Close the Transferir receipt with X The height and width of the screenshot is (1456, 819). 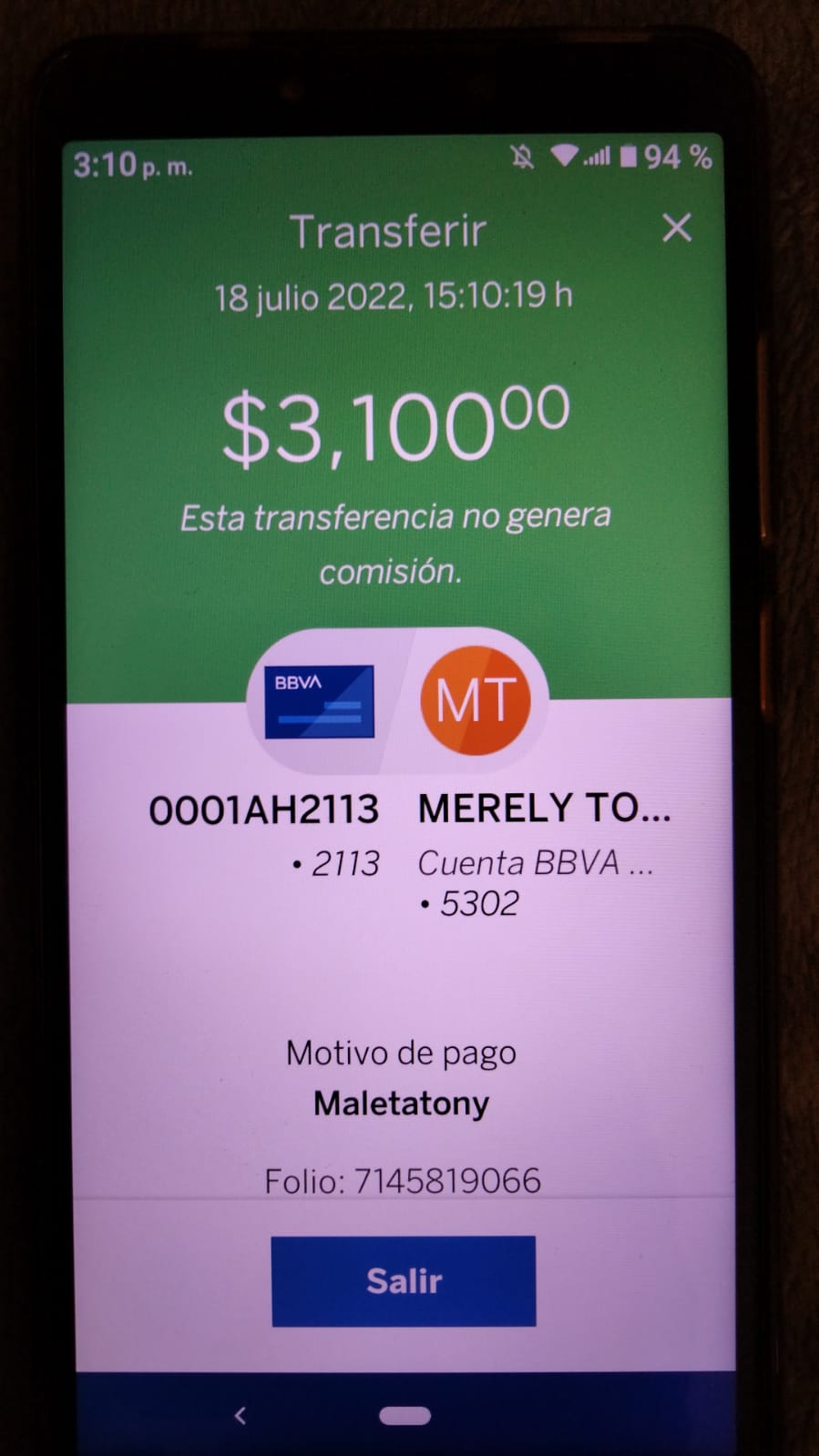tap(677, 228)
